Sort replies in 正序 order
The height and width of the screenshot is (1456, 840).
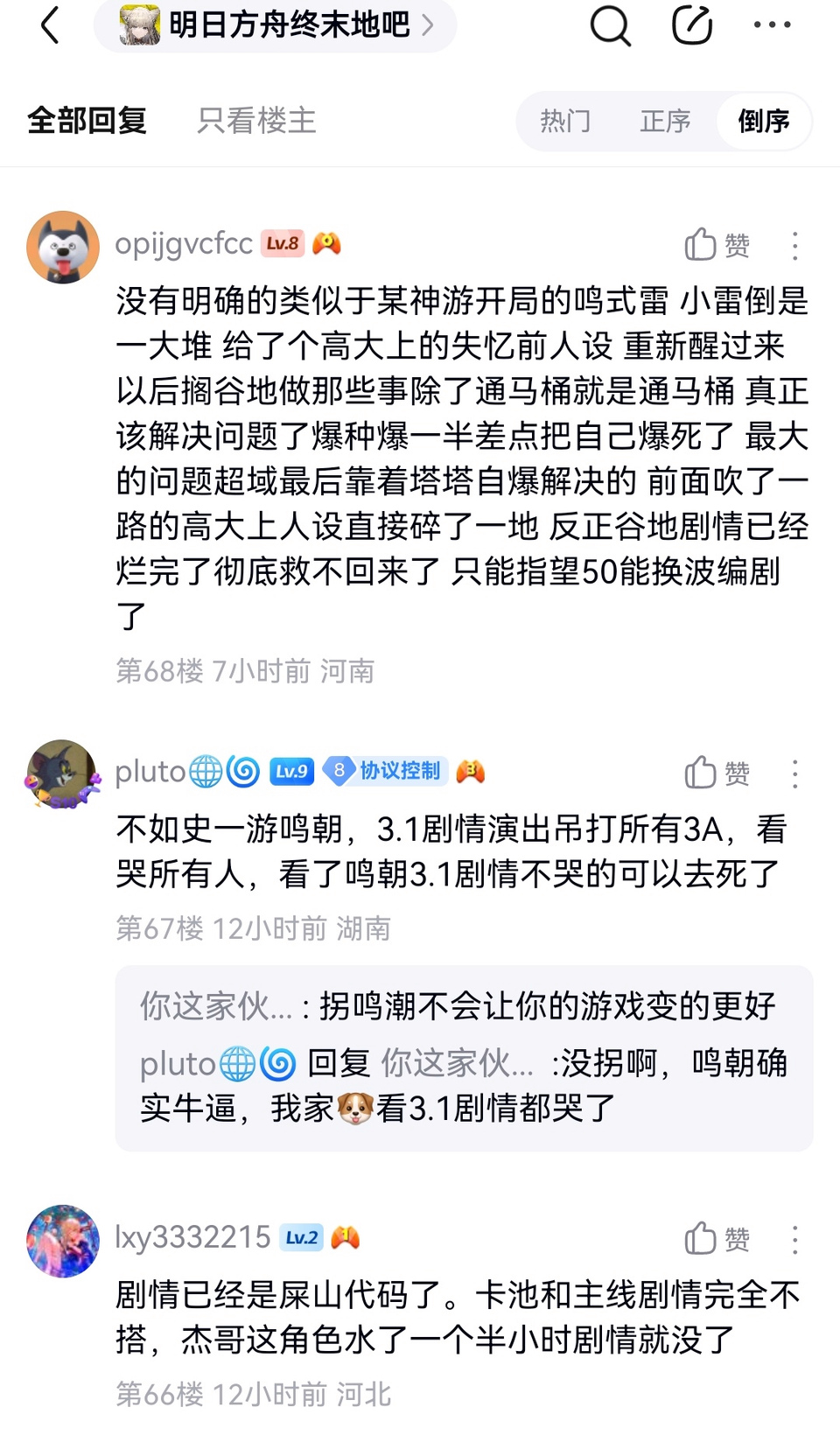coord(665,121)
